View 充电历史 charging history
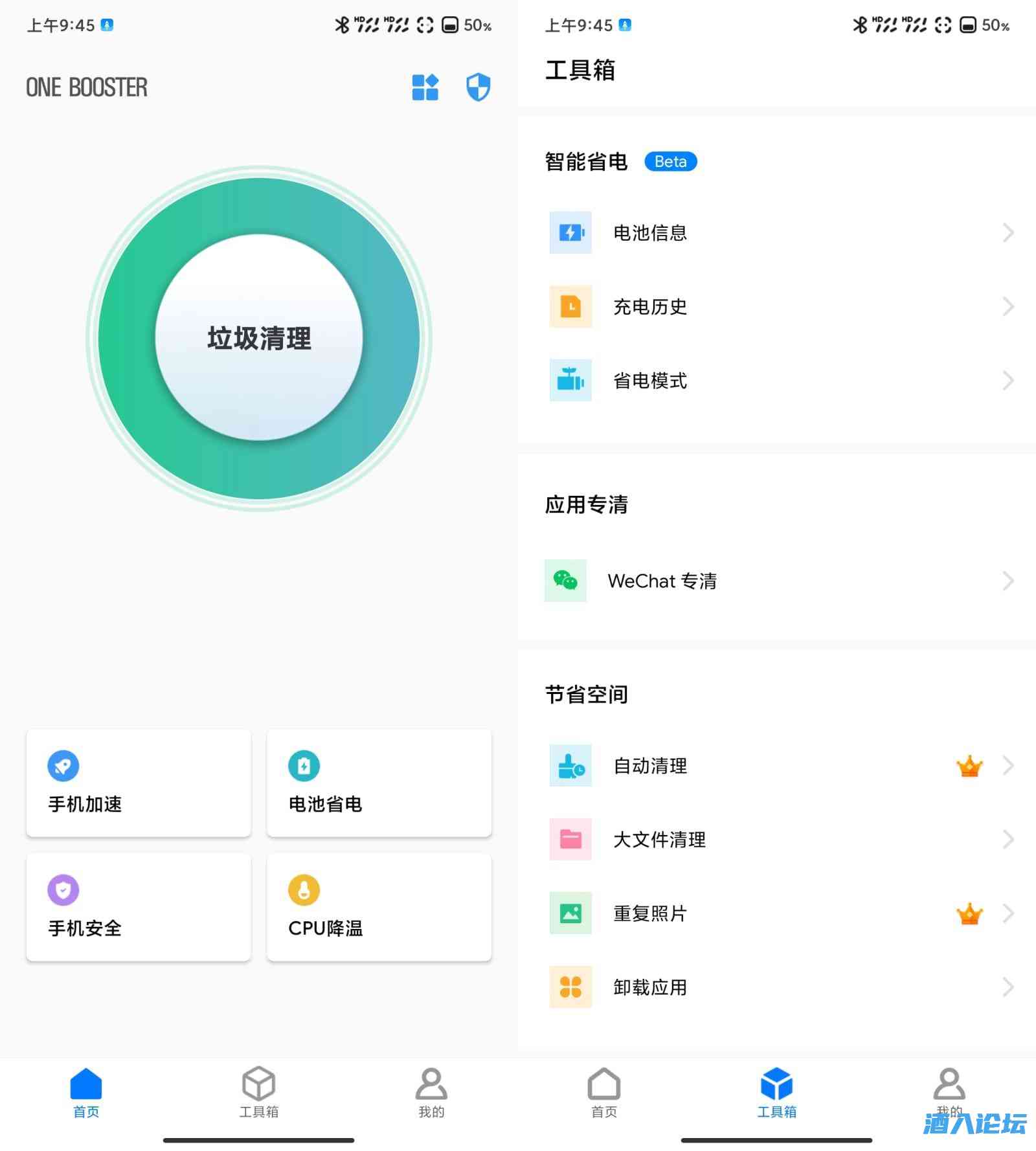1036x1151 pixels. pyautogui.click(x=777, y=306)
